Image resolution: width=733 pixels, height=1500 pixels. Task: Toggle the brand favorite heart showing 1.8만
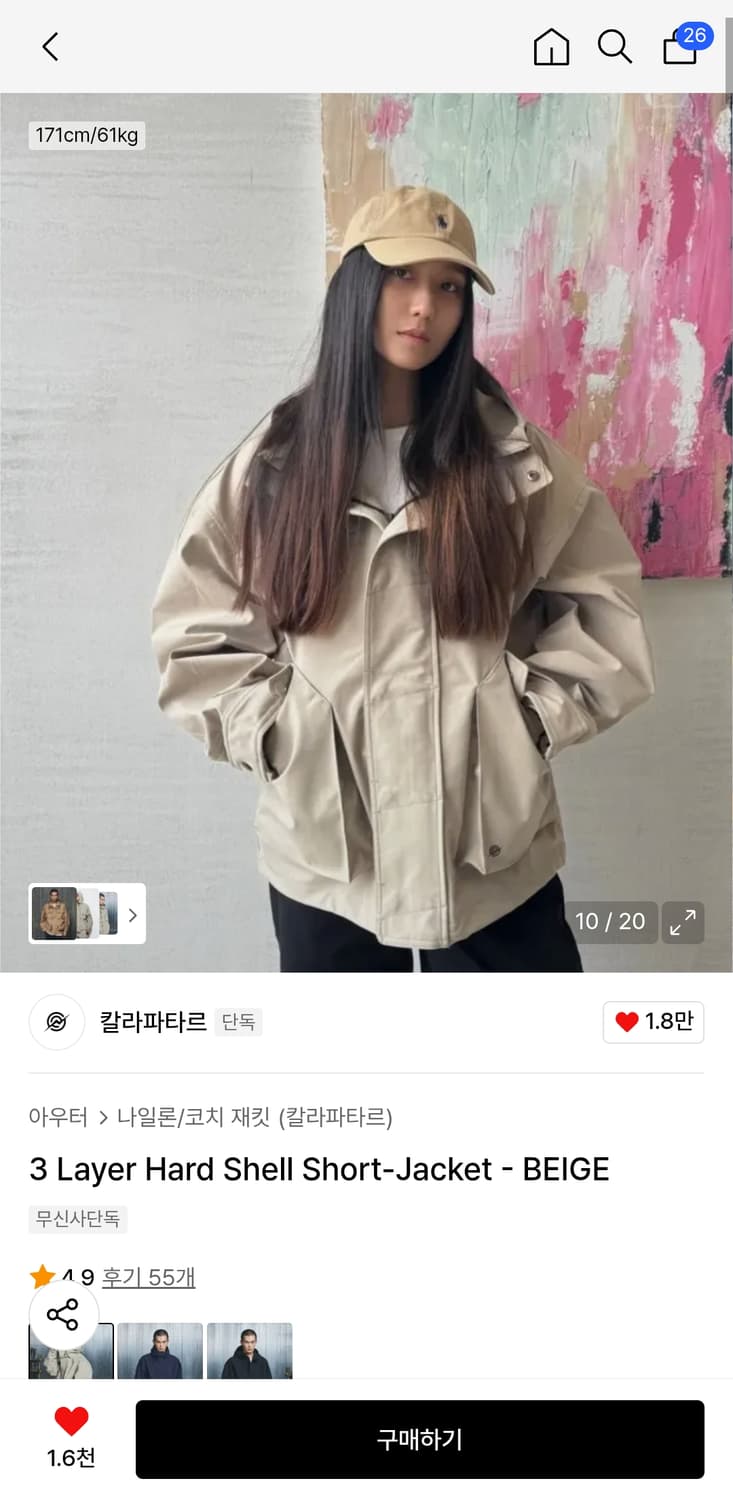tap(653, 1022)
